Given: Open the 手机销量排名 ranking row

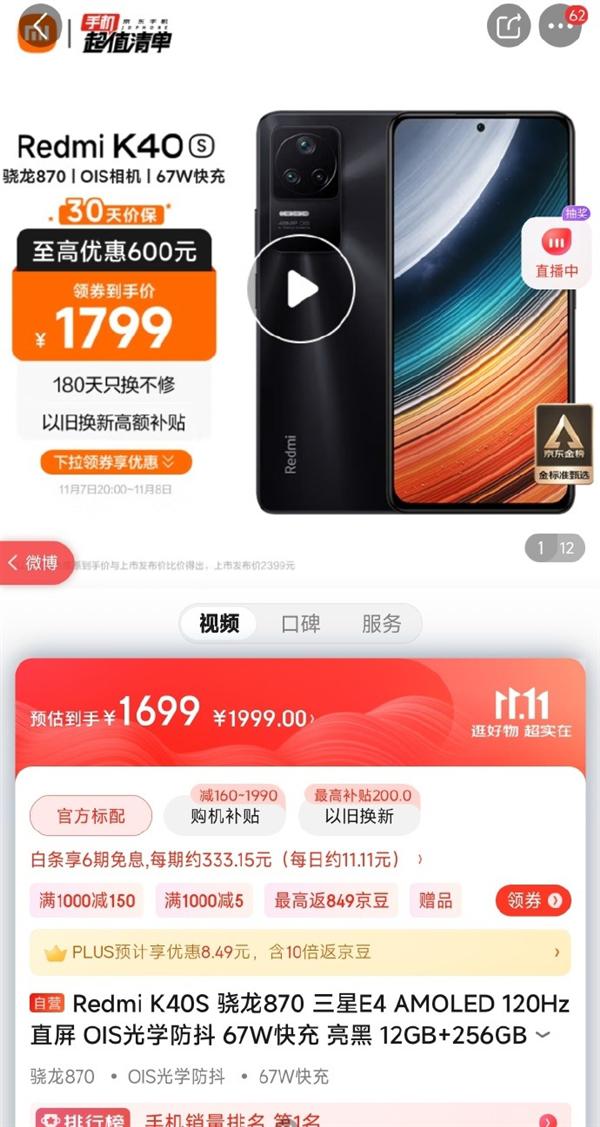Looking at the screenshot, I should click(x=300, y=1118).
